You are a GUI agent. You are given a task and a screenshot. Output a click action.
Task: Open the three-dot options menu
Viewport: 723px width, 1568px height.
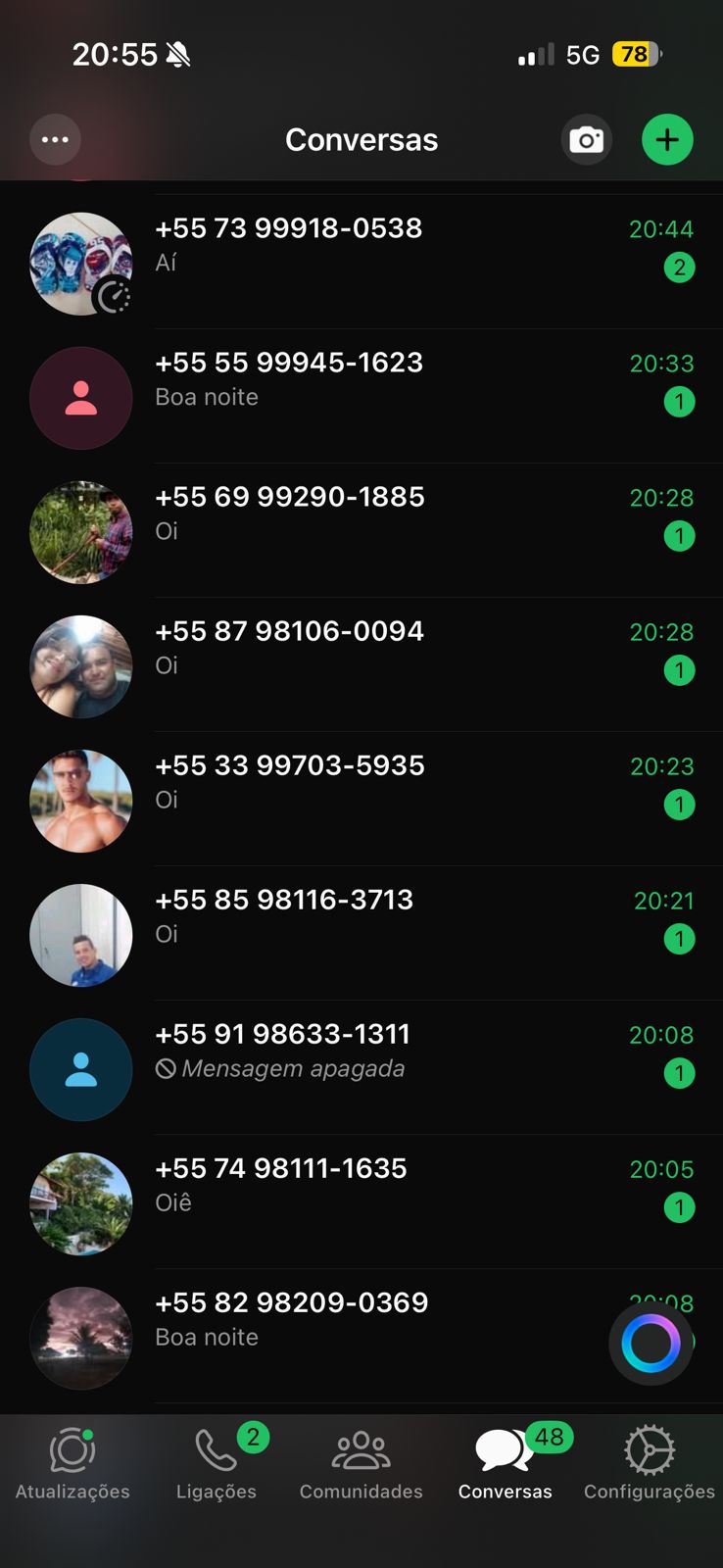point(55,140)
